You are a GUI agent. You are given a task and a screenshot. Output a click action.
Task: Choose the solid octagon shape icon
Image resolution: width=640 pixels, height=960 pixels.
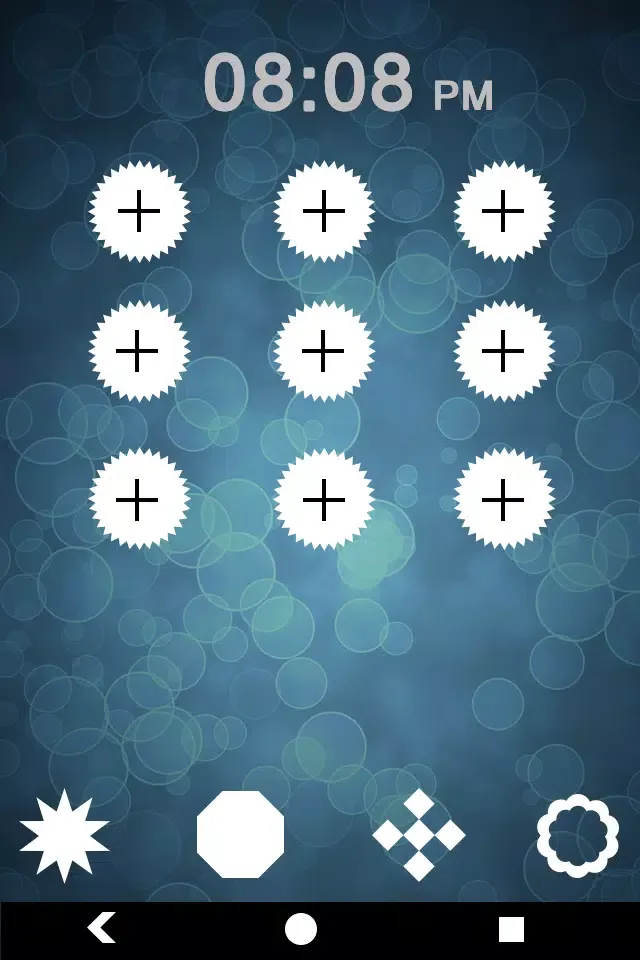point(240,835)
